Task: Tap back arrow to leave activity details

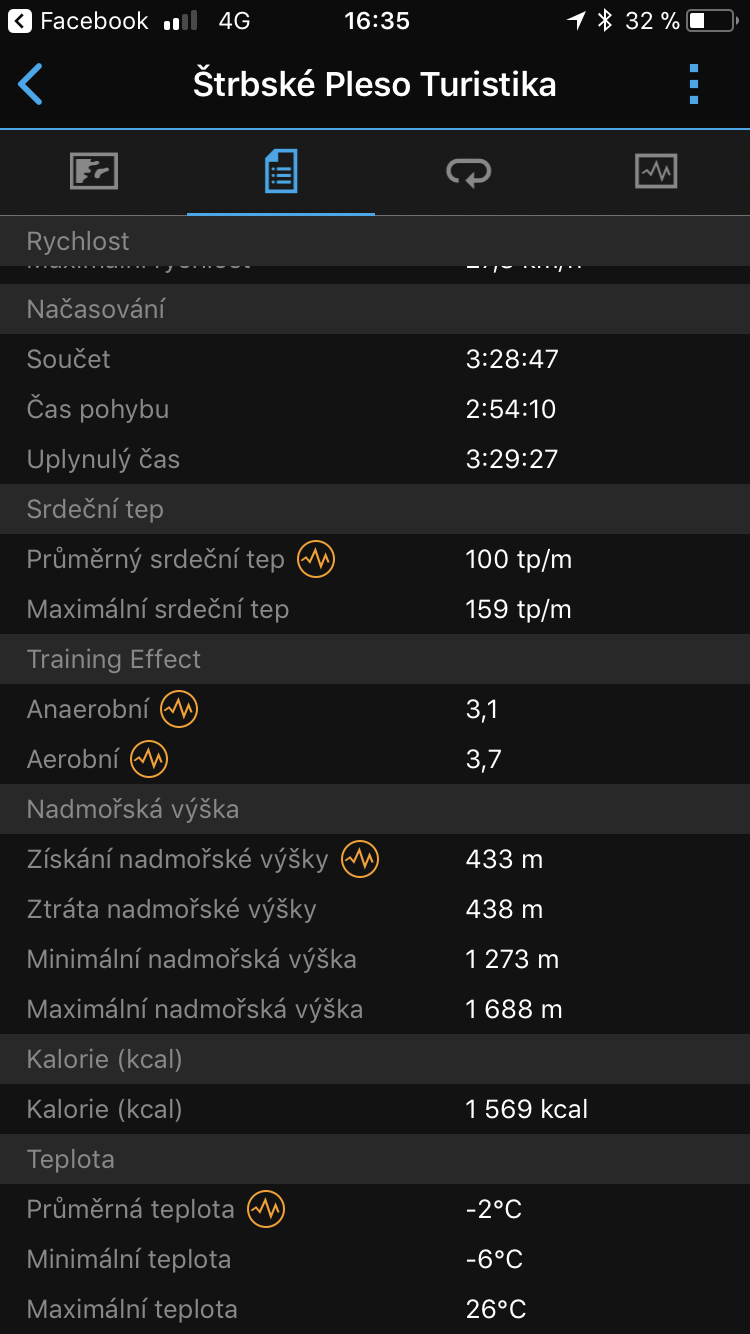Action: (x=31, y=85)
